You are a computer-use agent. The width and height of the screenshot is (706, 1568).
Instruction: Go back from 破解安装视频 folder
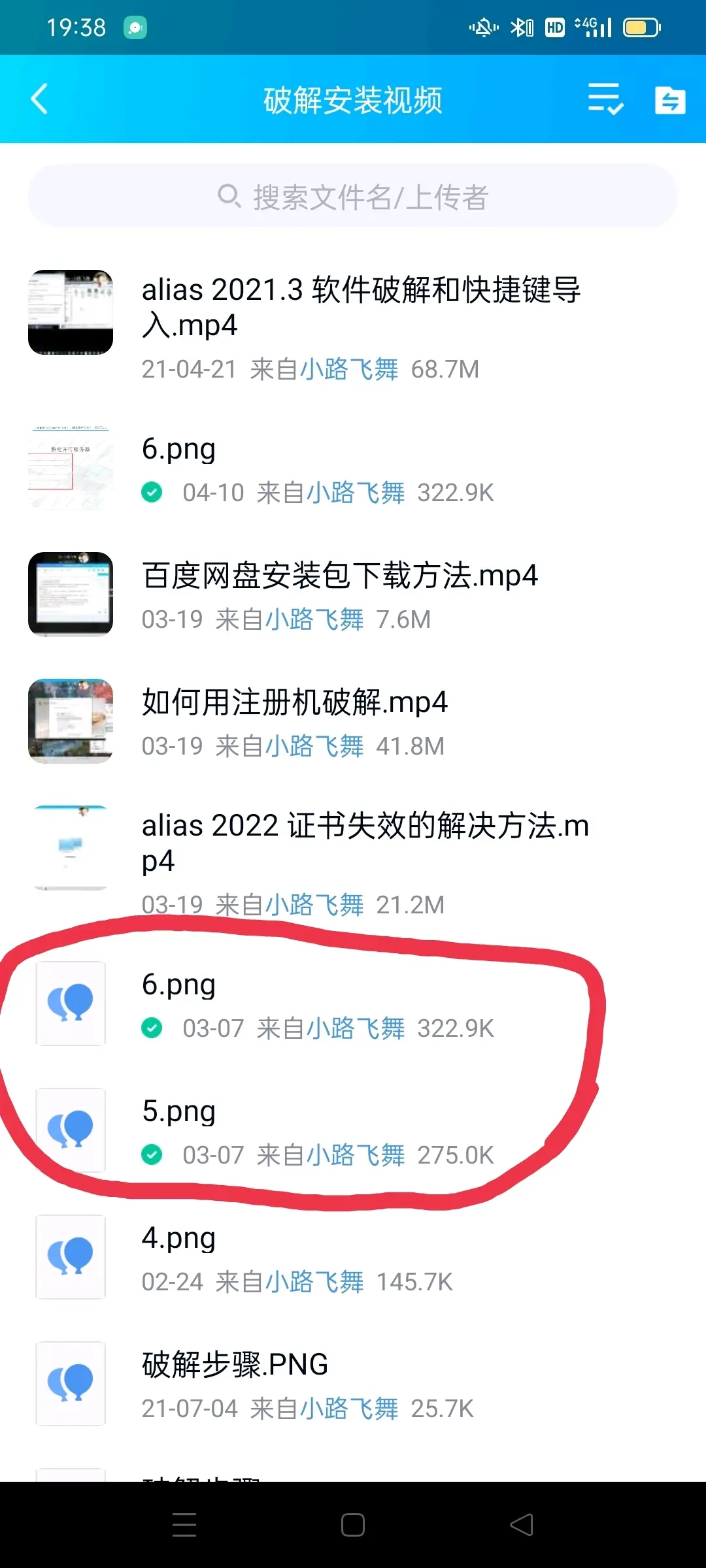click(x=39, y=99)
